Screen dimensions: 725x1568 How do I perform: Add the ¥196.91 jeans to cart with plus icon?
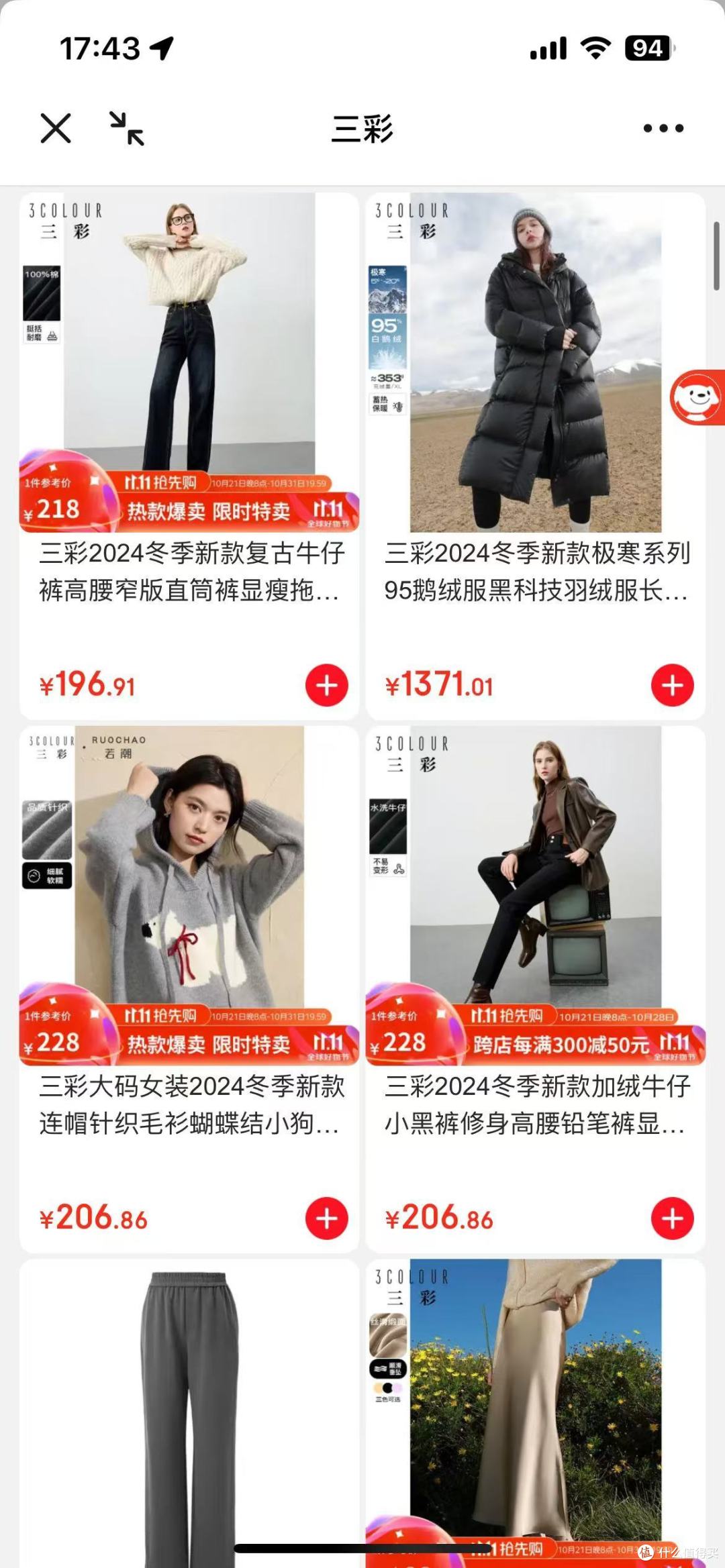click(328, 684)
